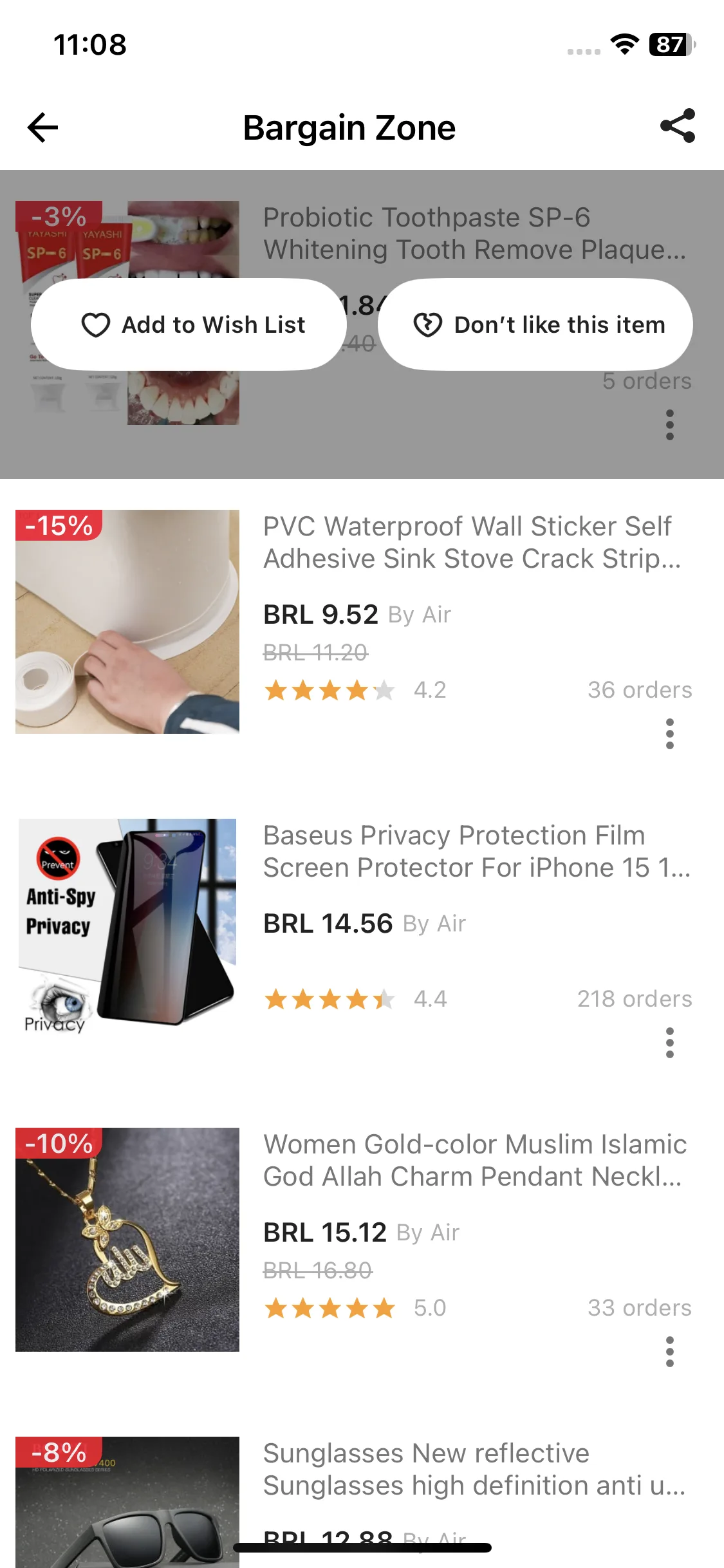Screen dimensions: 724x1568
Task: Add the toothpaste to Wish List
Action: (x=189, y=324)
